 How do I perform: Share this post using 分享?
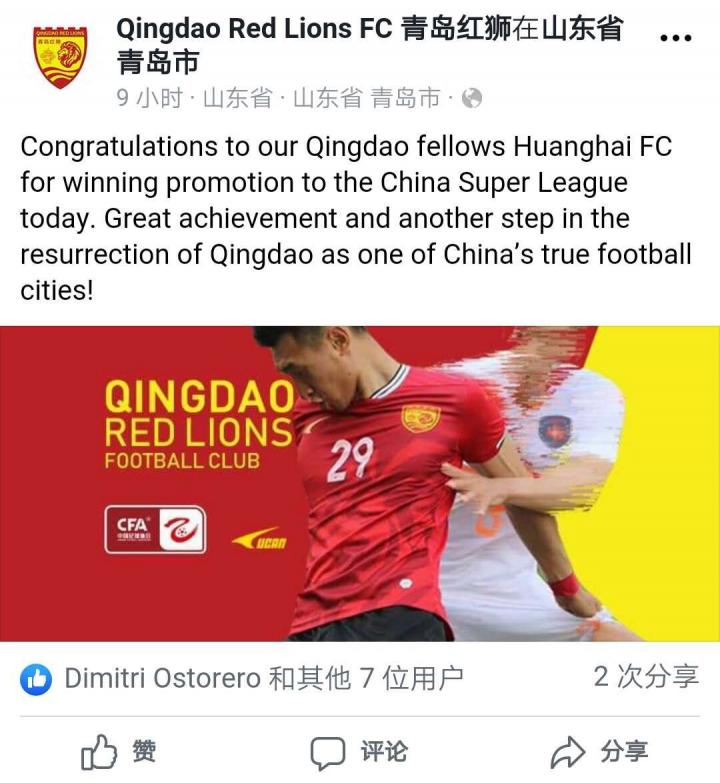coord(599,751)
